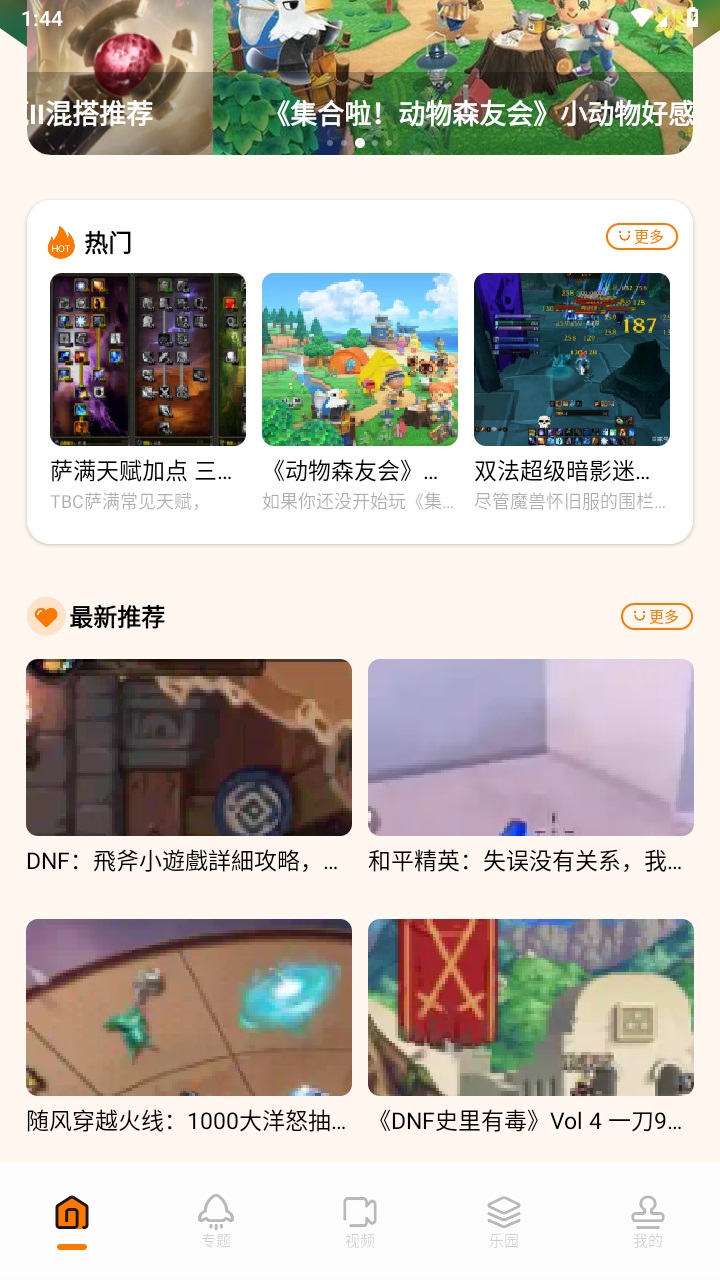Screen dimensions: 720x1280
Task: Select the home icon in bottom navigation
Action: pyautogui.click(x=71, y=1210)
